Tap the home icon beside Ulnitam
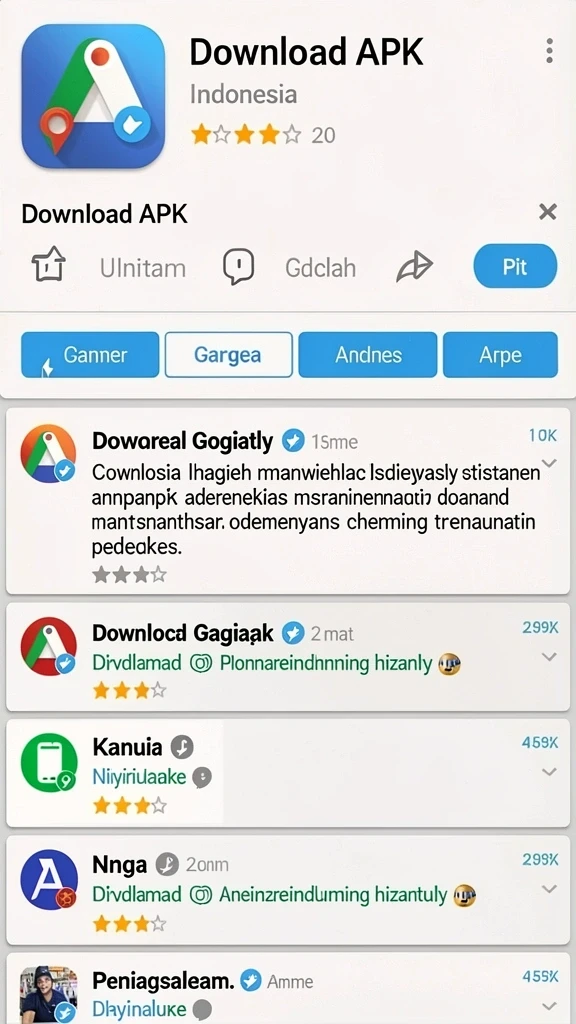This screenshot has width=576, height=1024. coord(49,266)
